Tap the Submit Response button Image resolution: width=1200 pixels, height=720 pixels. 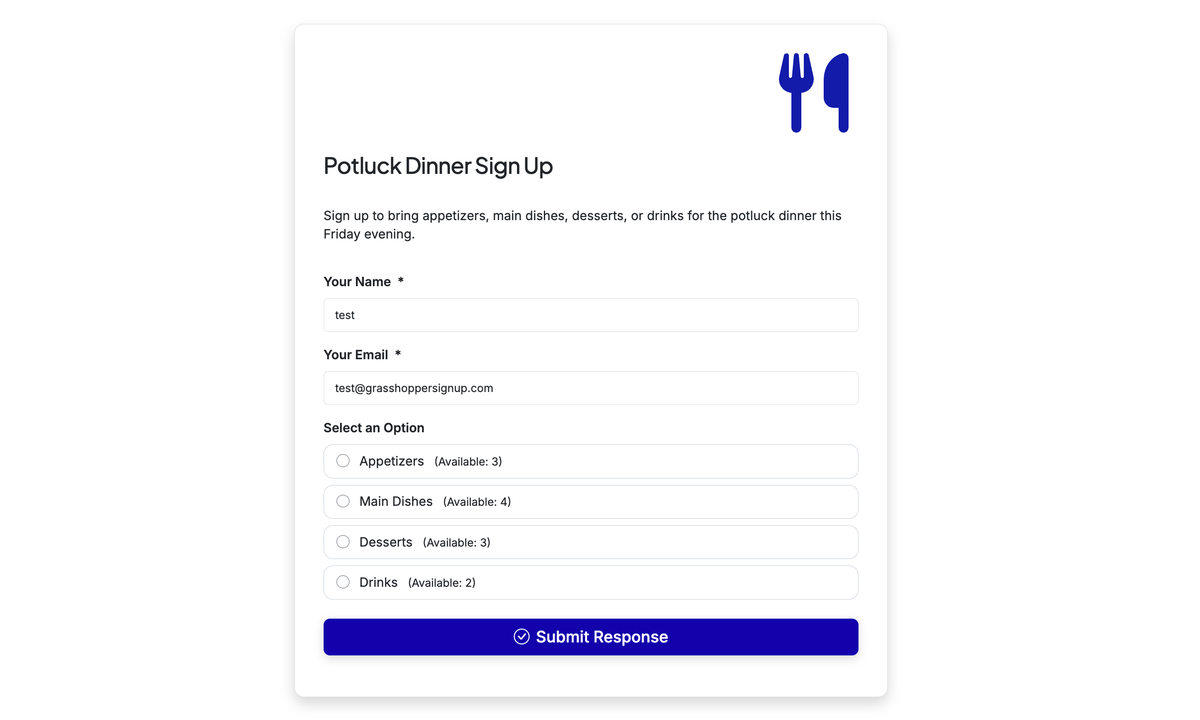coord(590,637)
